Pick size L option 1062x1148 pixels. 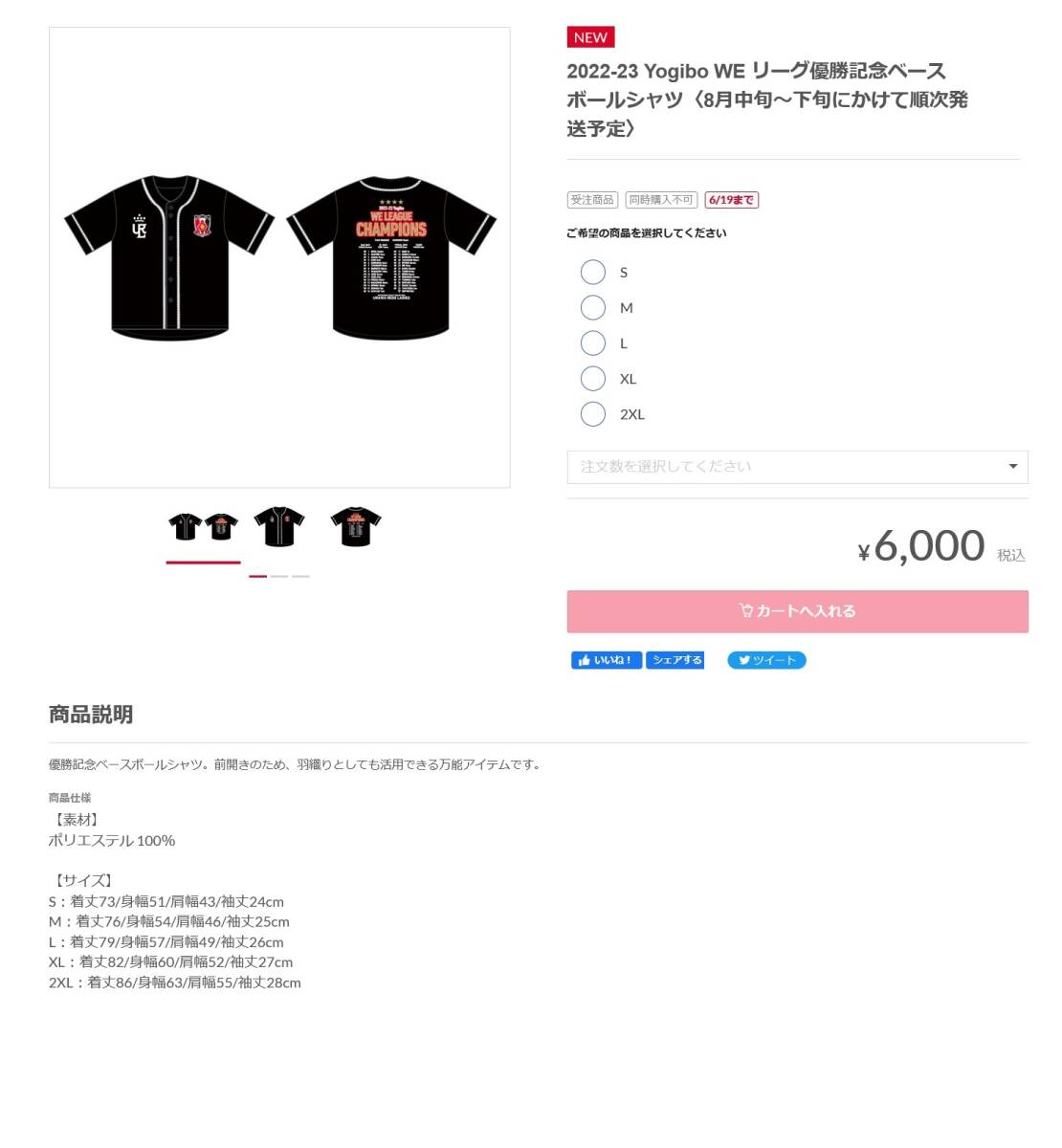pyautogui.click(x=593, y=343)
